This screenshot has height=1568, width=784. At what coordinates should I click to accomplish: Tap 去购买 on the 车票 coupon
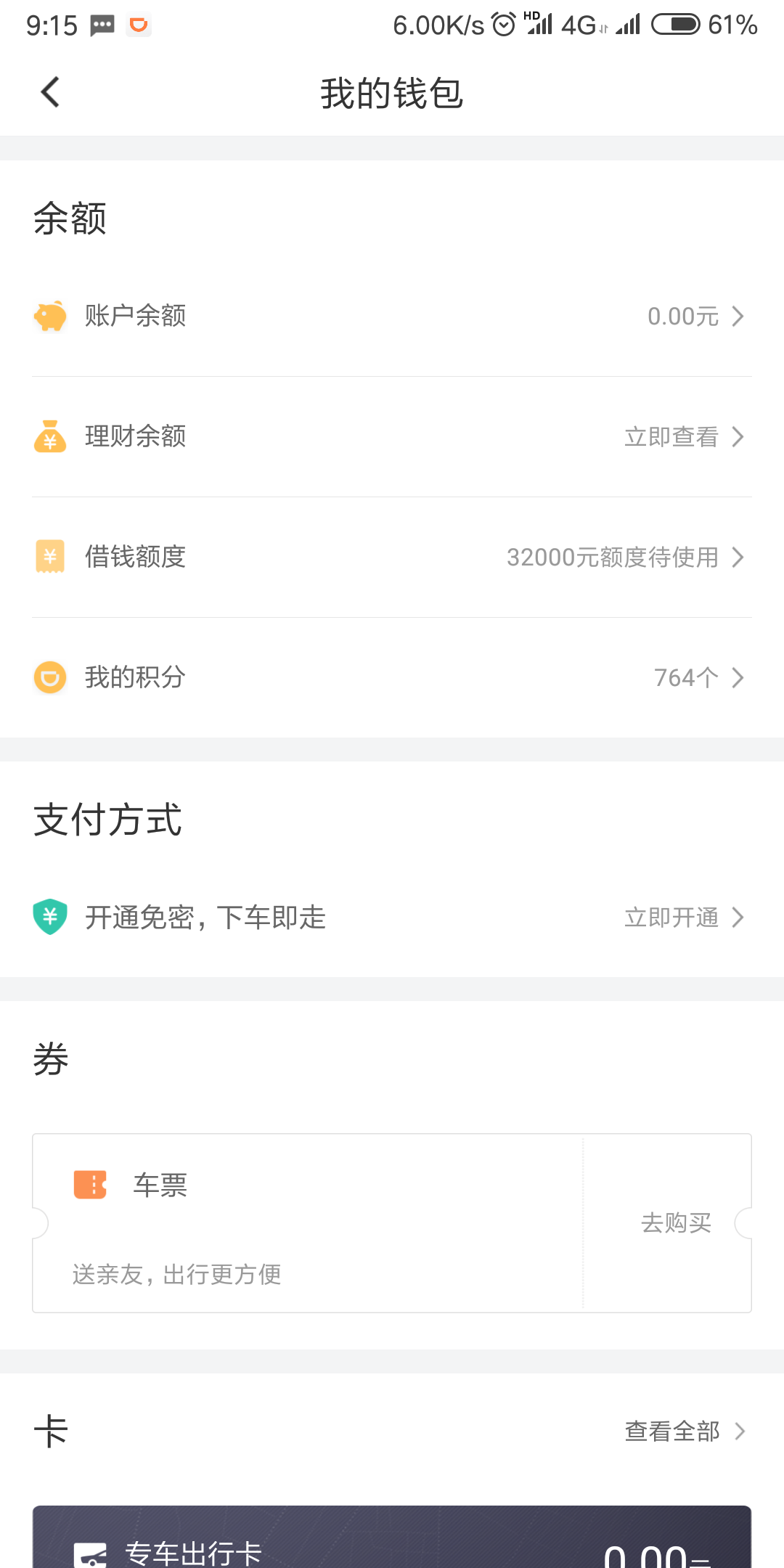(x=675, y=1223)
